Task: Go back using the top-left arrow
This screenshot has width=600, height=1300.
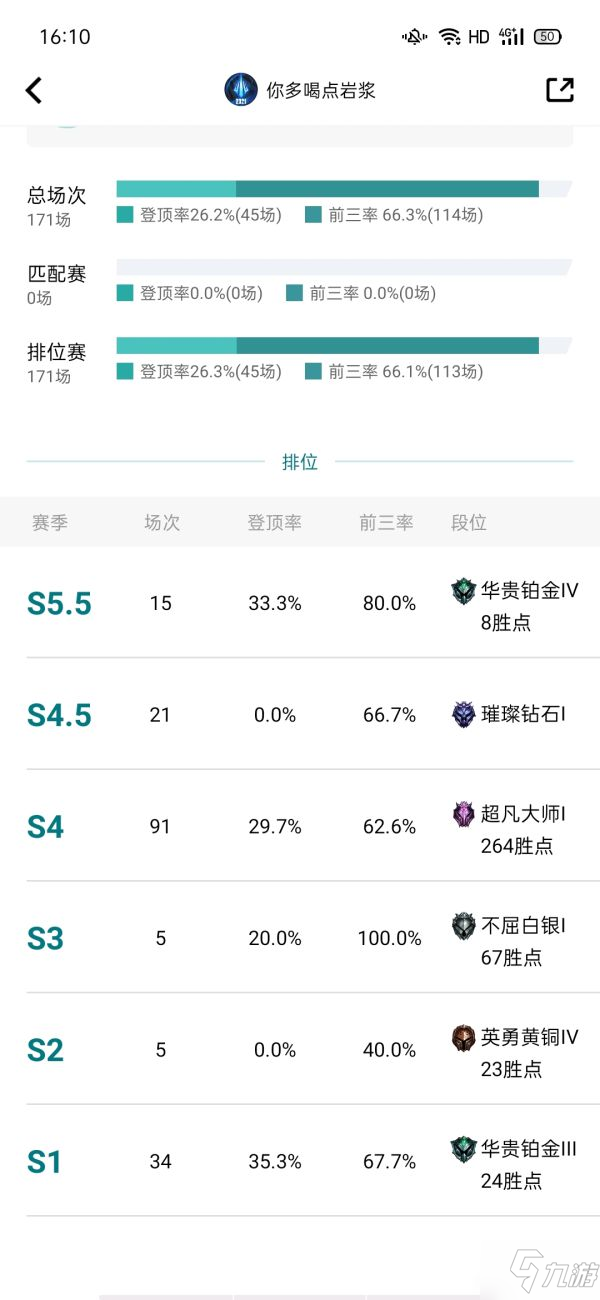Action: (x=34, y=90)
